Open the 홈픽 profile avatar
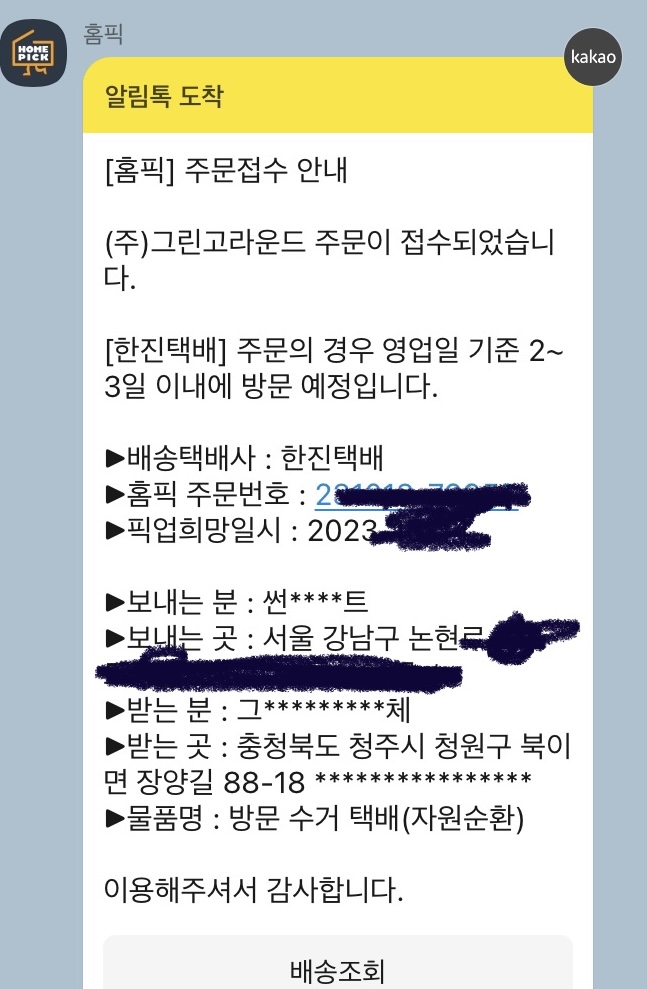Viewport: 647px width, 989px height. tap(33, 52)
